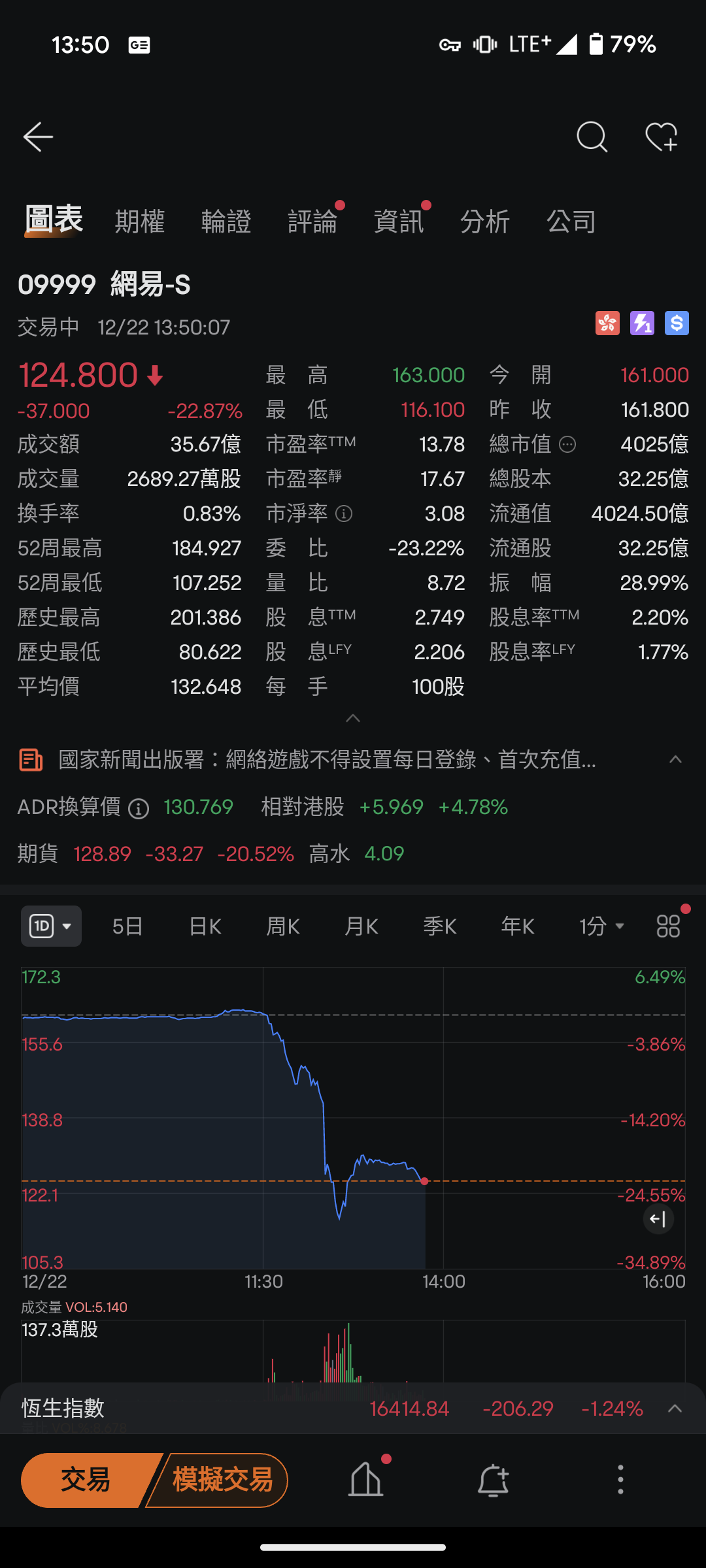
Task: Tap the orange 交易 button
Action: tap(85, 1480)
